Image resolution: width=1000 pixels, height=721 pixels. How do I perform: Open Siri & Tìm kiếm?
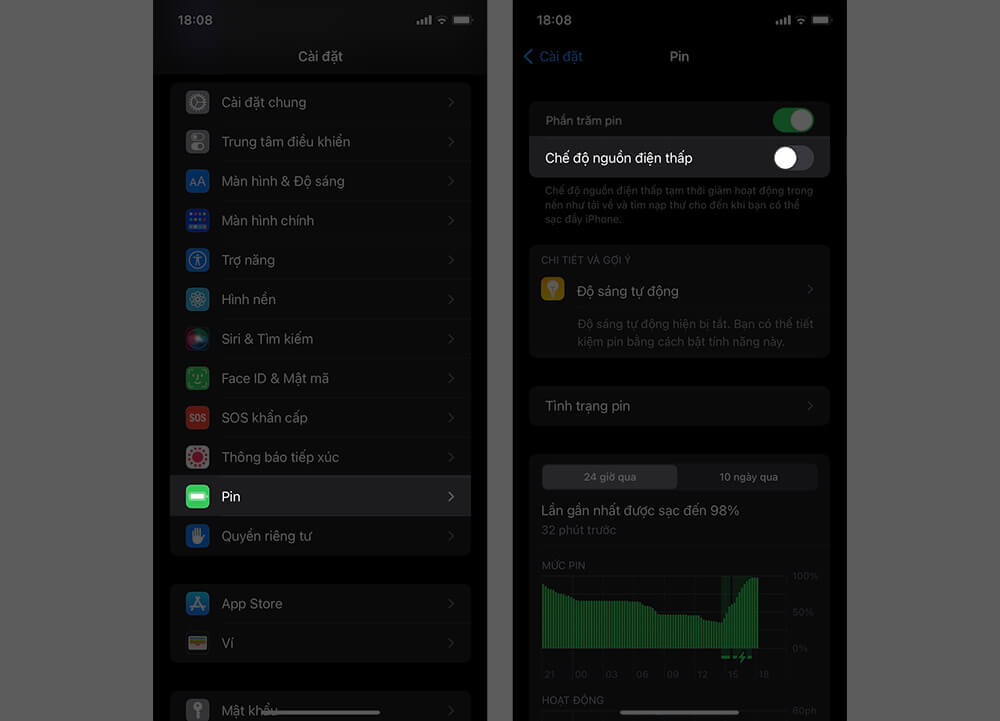(320, 339)
